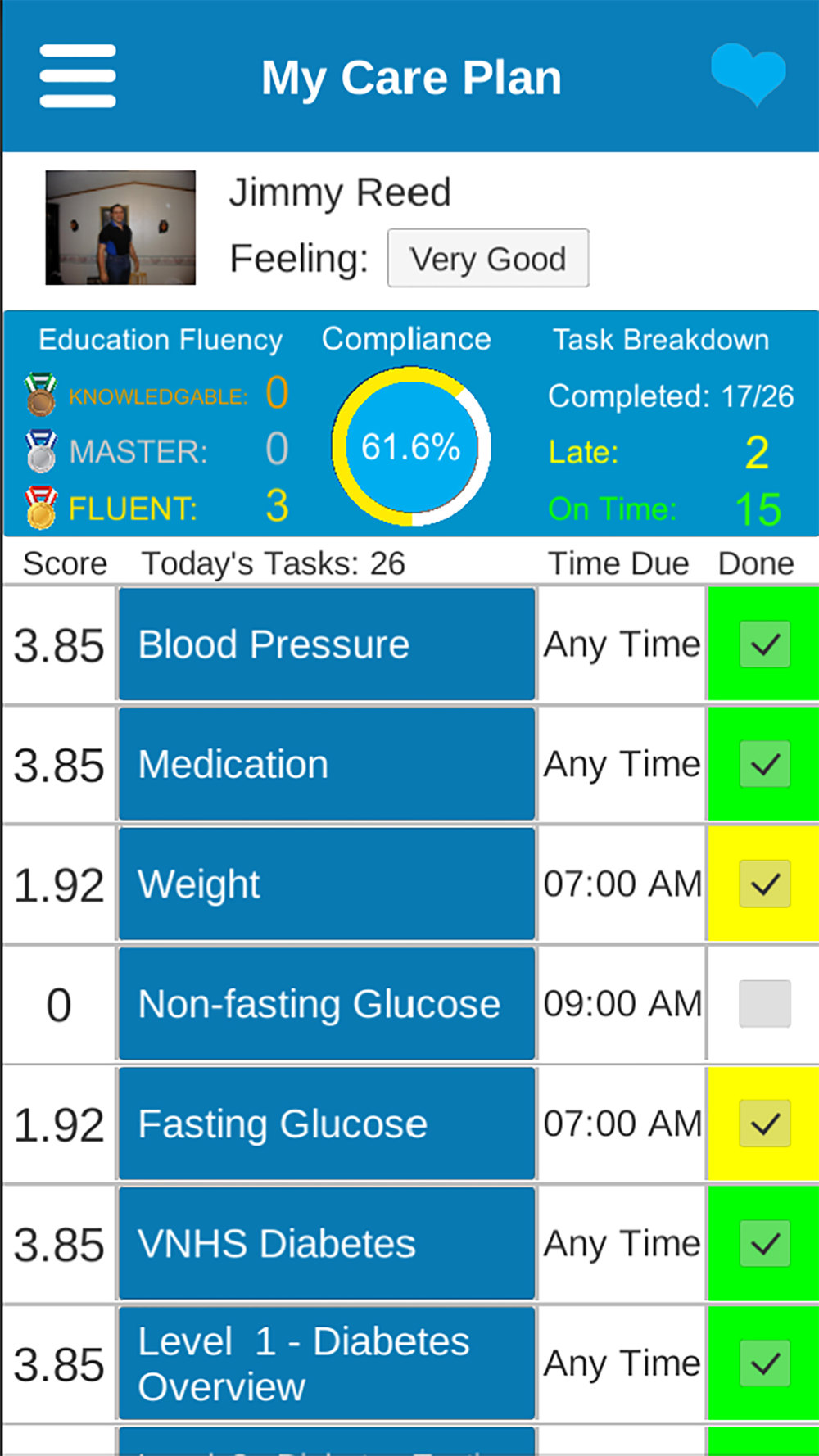The width and height of the screenshot is (819, 1456).
Task: Uncheck the Medication done checkbox
Action: 765,764
